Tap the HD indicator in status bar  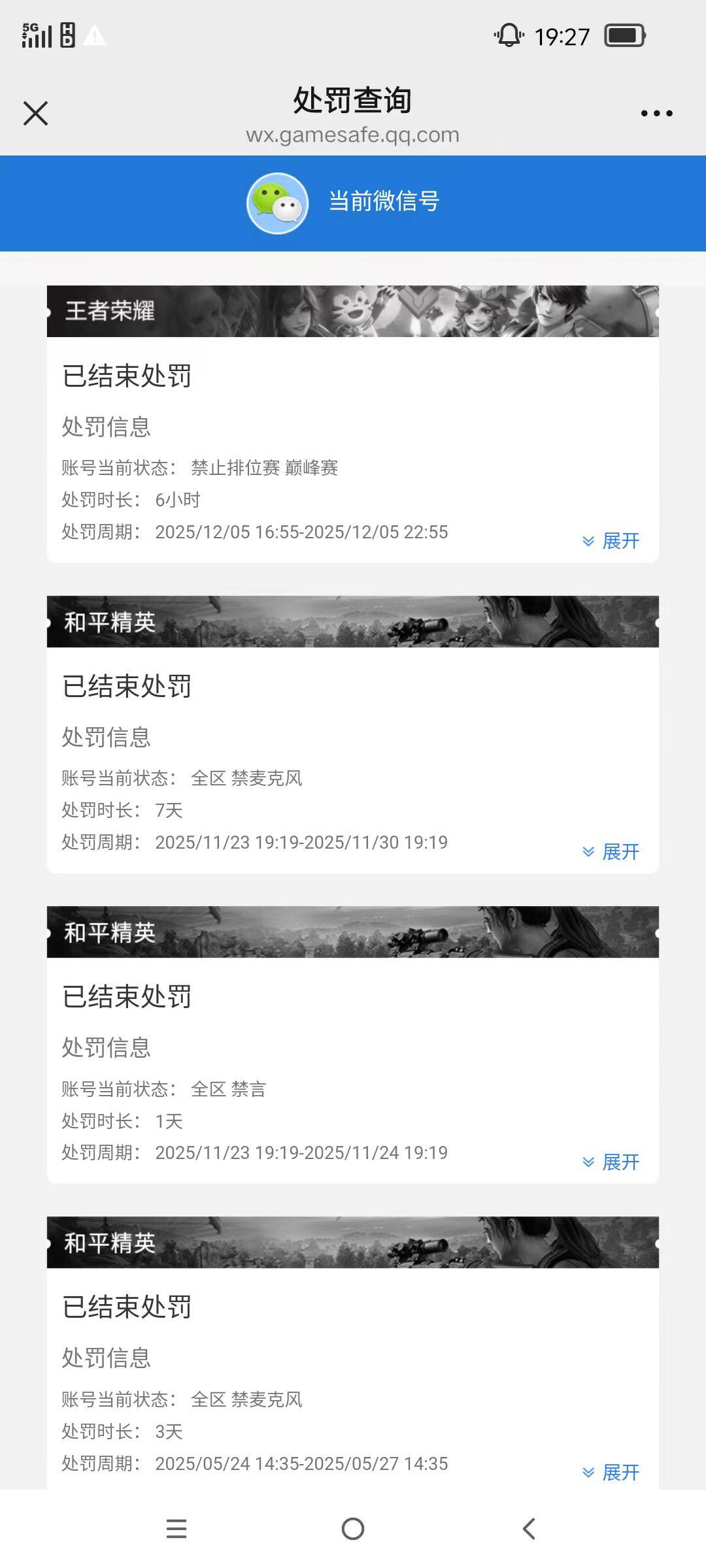[68, 37]
